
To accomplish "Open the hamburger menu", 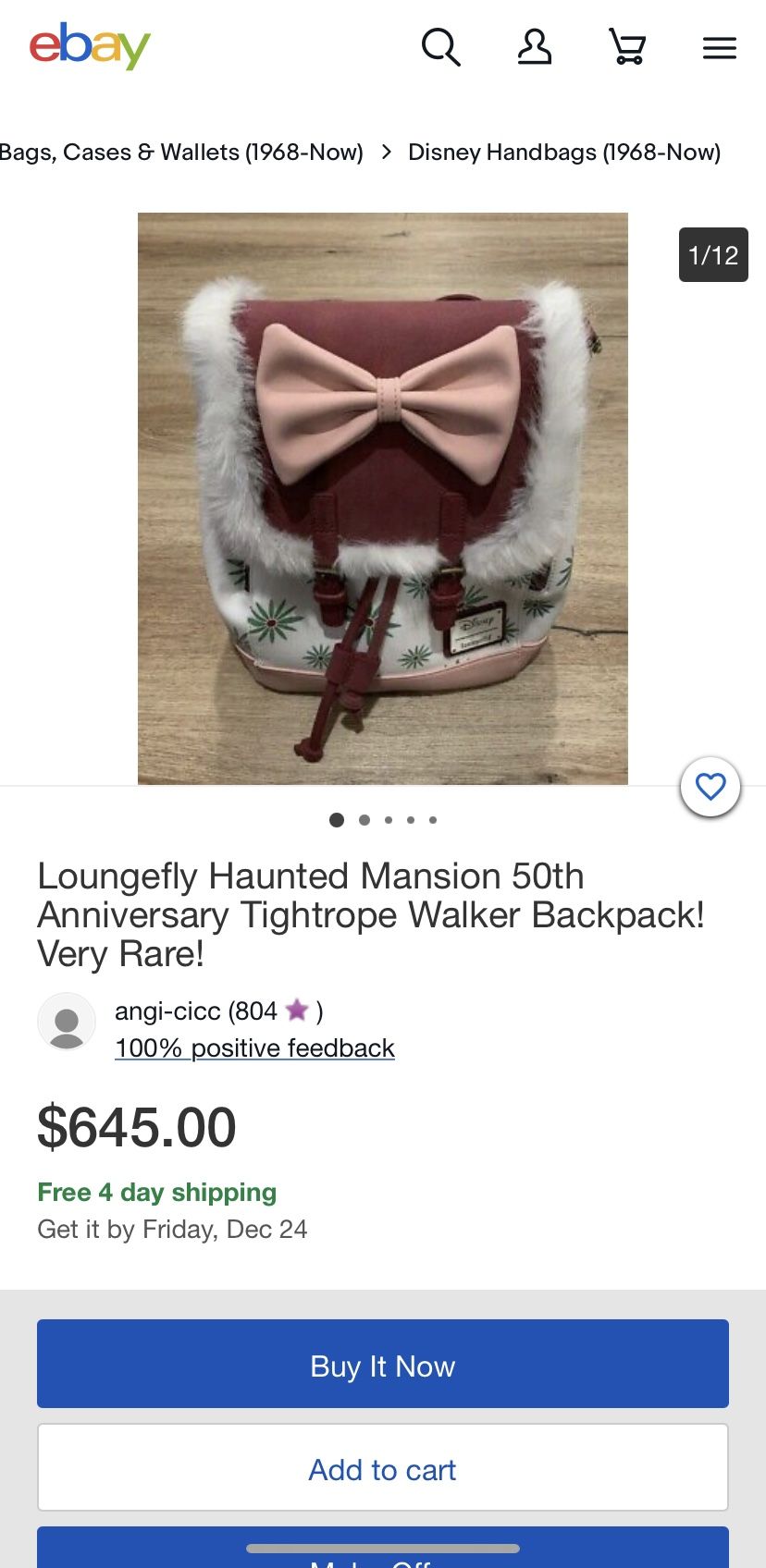I will click(720, 48).
